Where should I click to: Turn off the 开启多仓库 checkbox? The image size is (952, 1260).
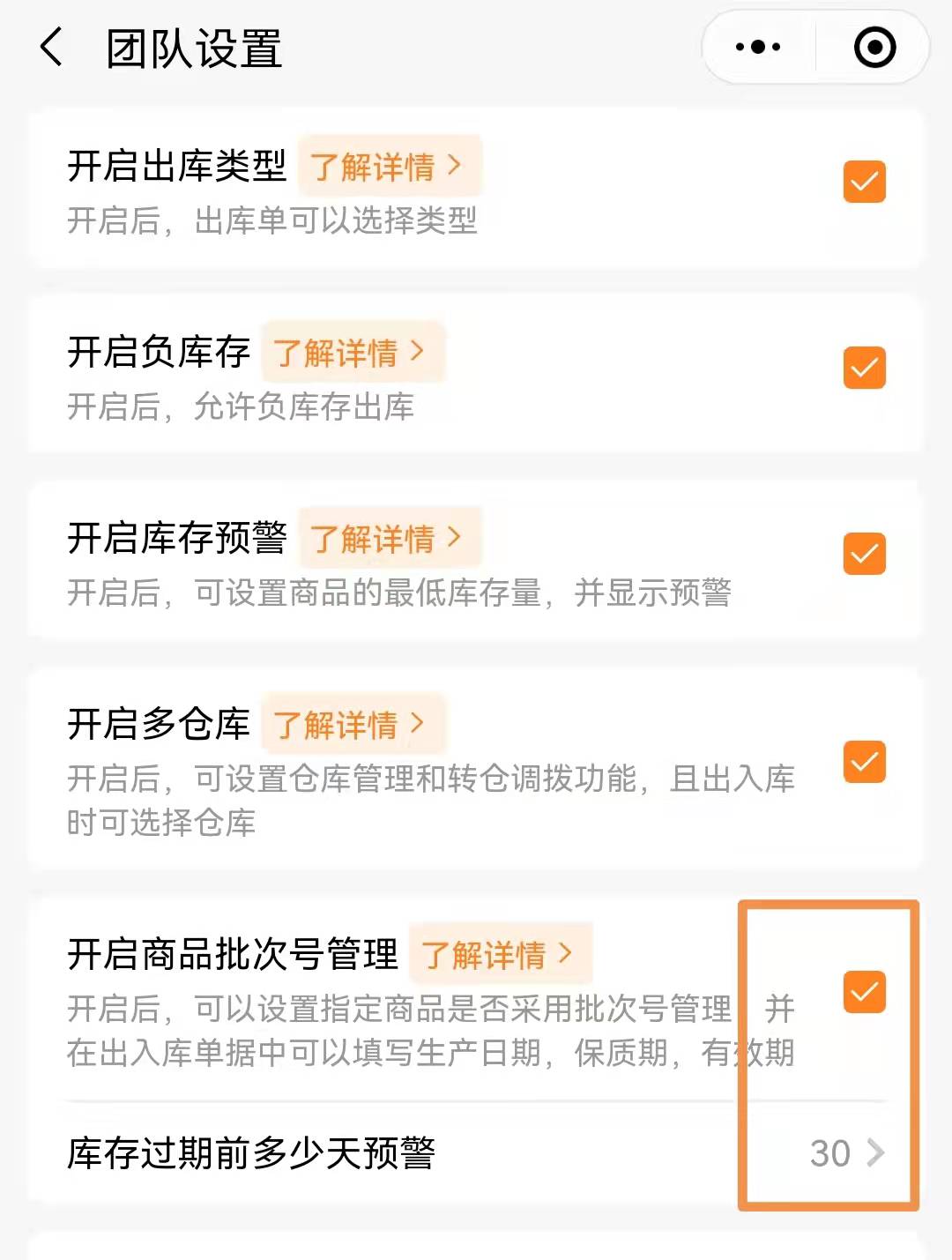[x=864, y=762]
